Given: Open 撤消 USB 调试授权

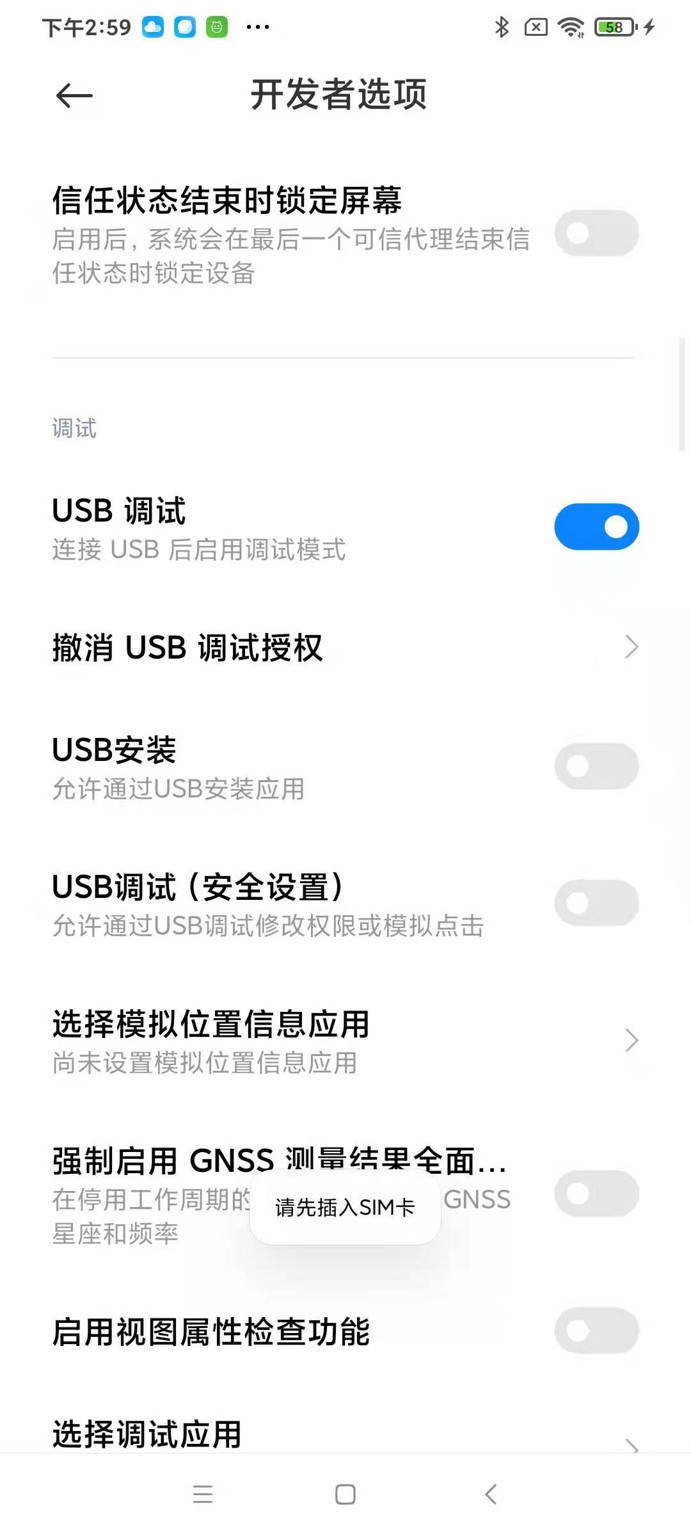Looking at the screenshot, I should click(x=345, y=647).
